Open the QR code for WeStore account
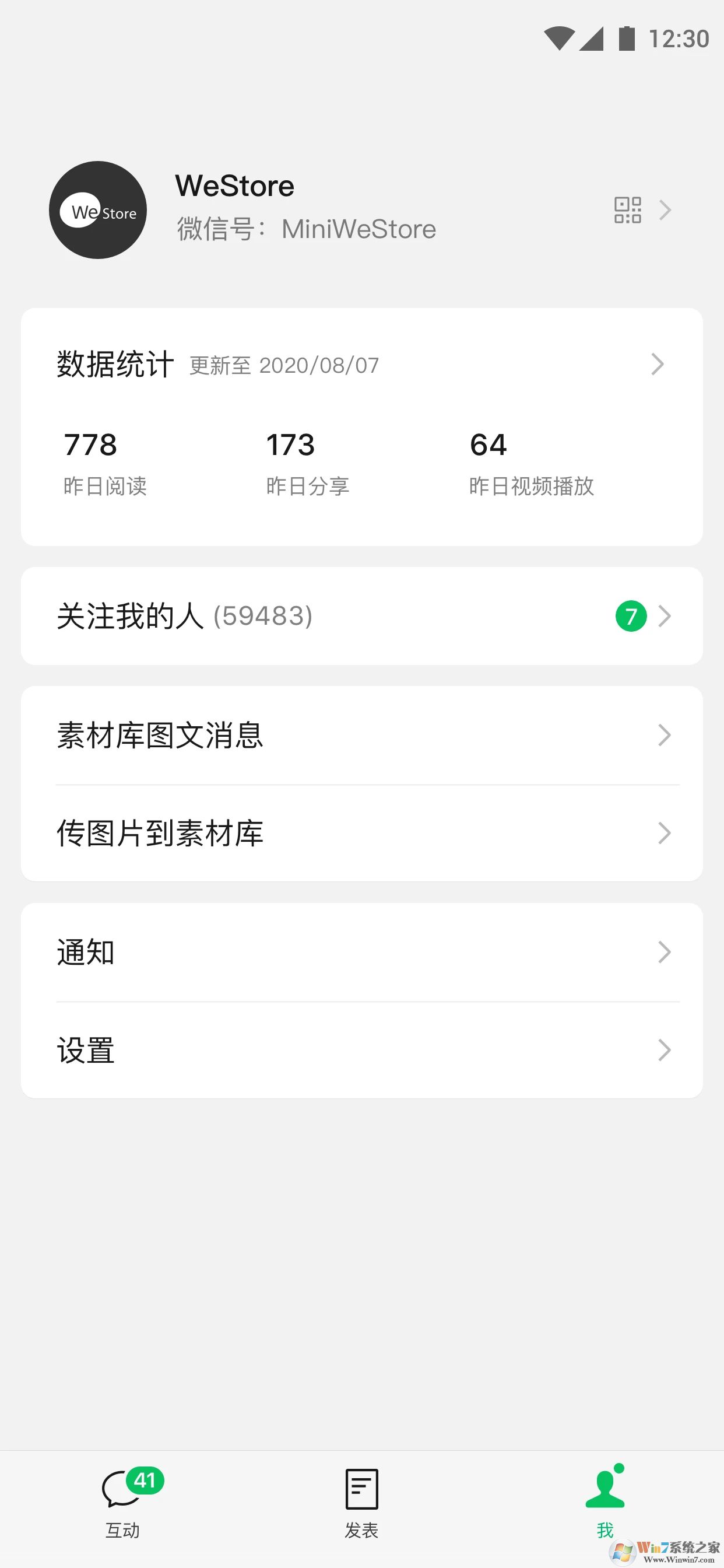 tap(629, 210)
